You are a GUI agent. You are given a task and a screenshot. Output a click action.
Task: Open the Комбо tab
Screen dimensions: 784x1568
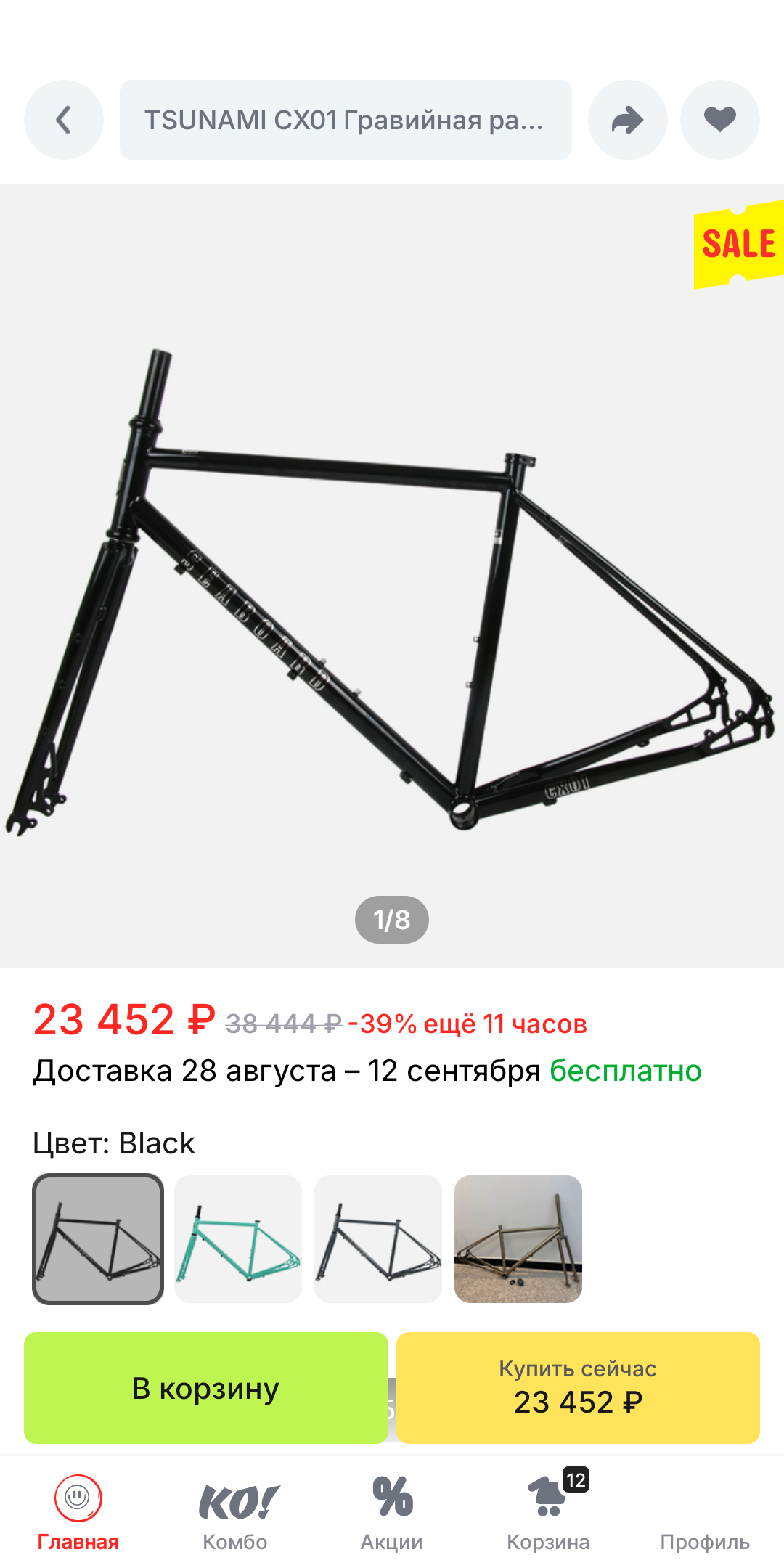(x=235, y=1514)
